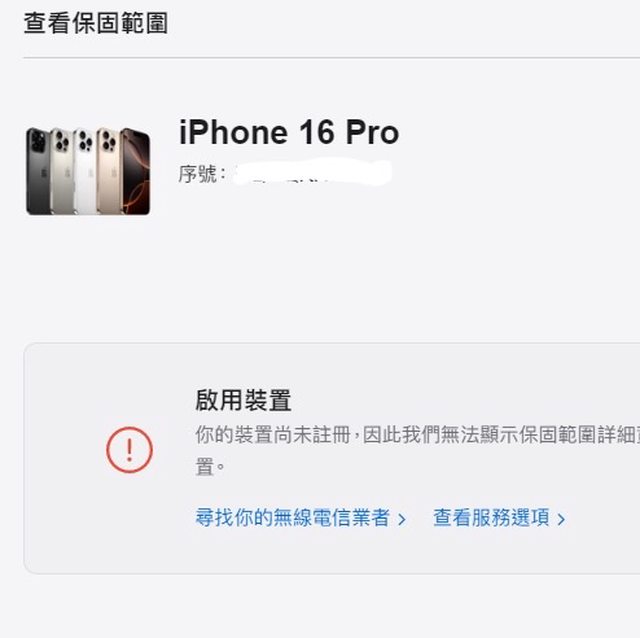Viewport: 640px width, 638px height.
Task: Open the 查看服務選項 link
Action: click(x=498, y=518)
